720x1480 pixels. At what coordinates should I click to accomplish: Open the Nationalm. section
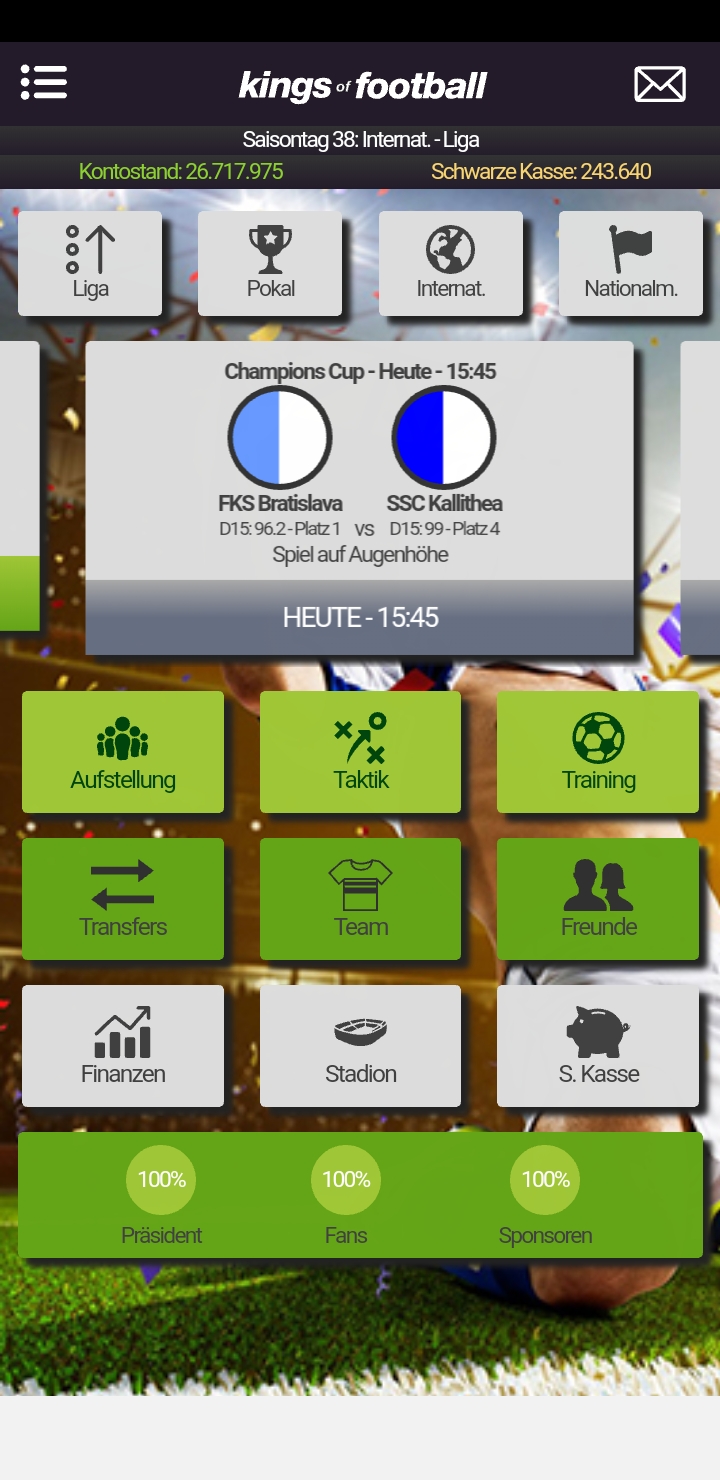click(631, 263)
